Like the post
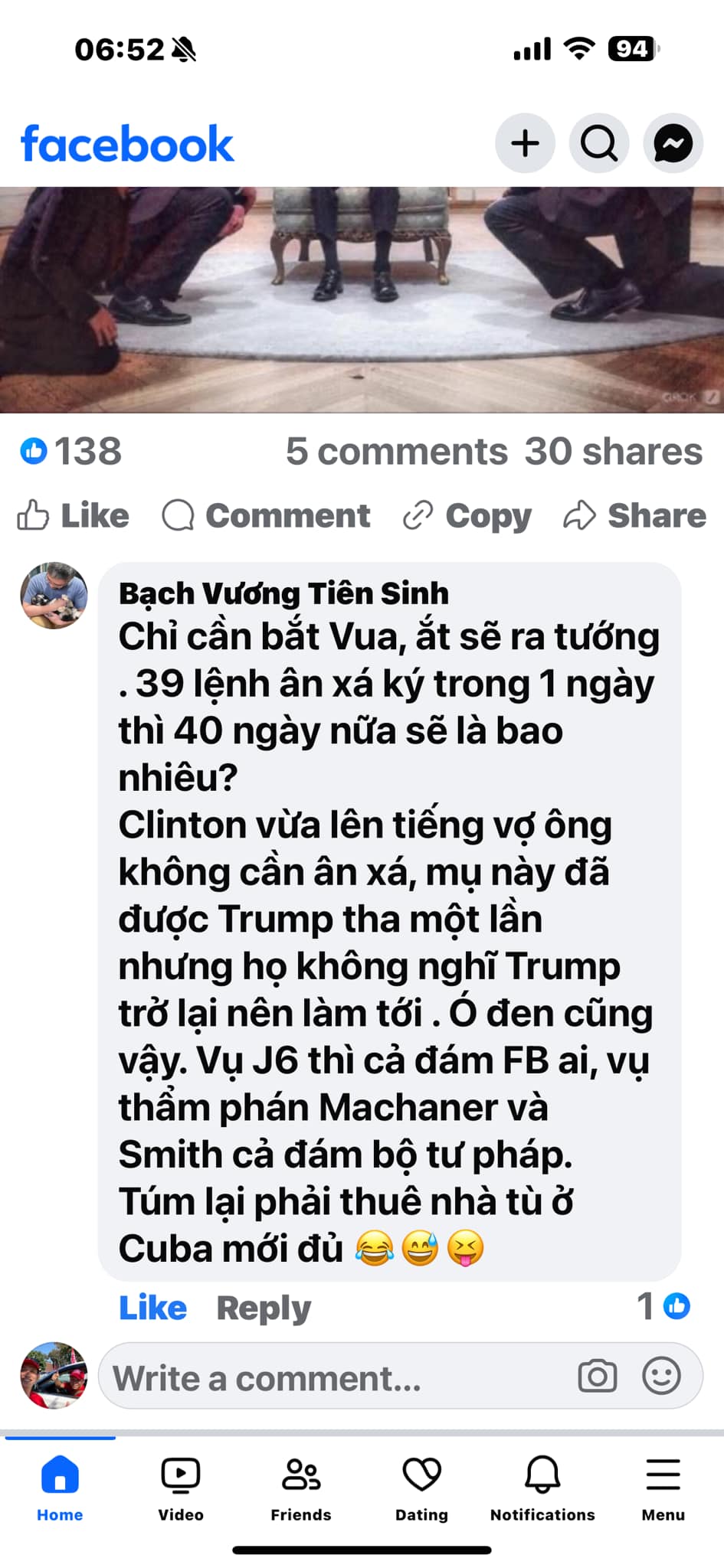 click(74, 515)
